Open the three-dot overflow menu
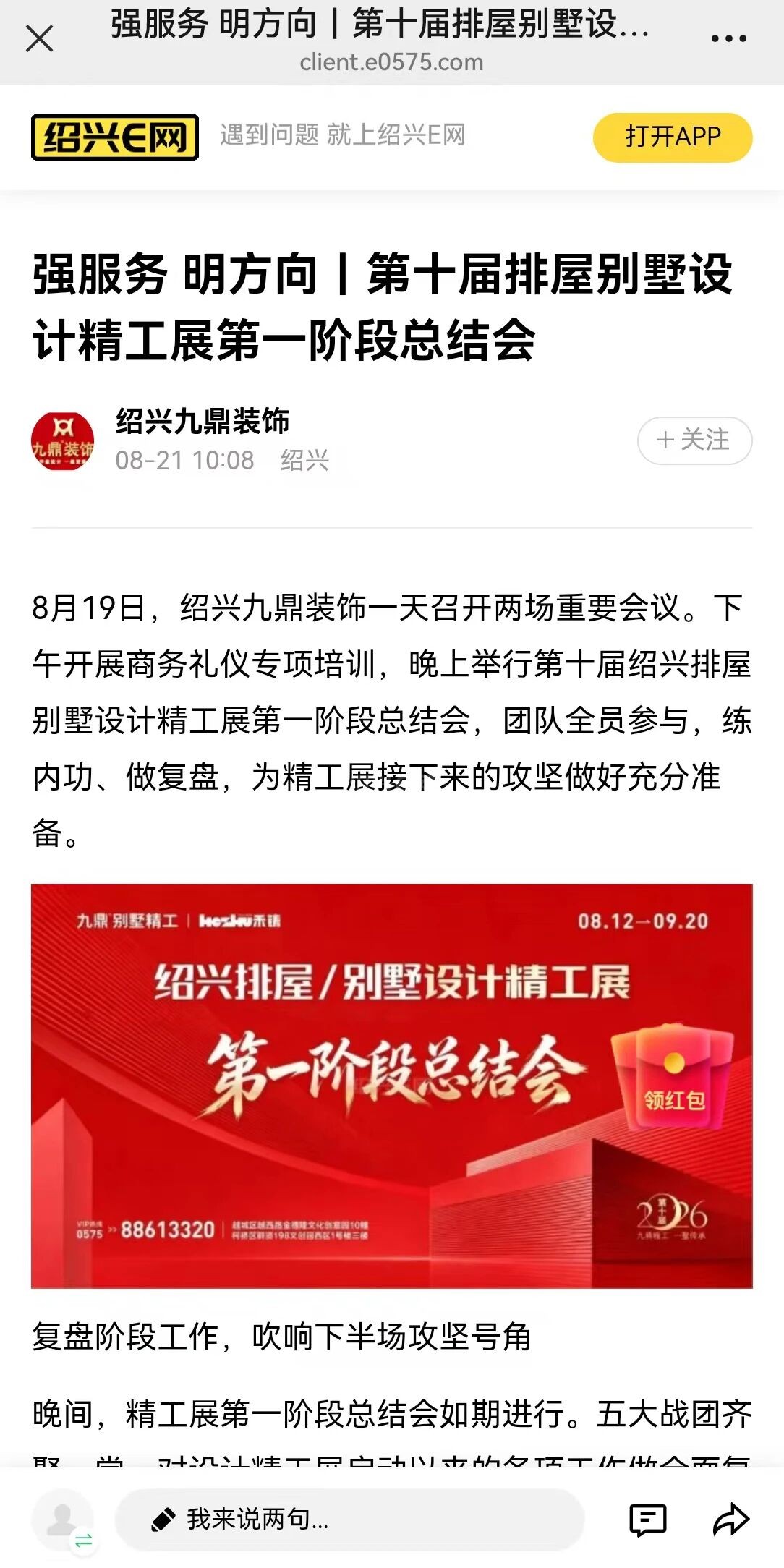 coord(728,39)
